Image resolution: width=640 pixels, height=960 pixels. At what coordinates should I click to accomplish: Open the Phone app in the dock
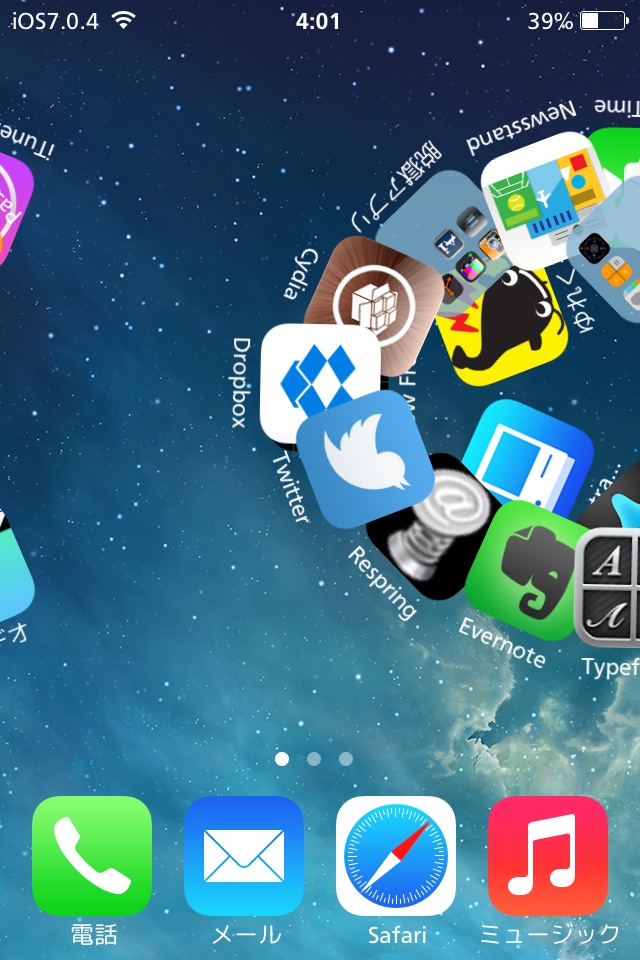coord(92,856)
